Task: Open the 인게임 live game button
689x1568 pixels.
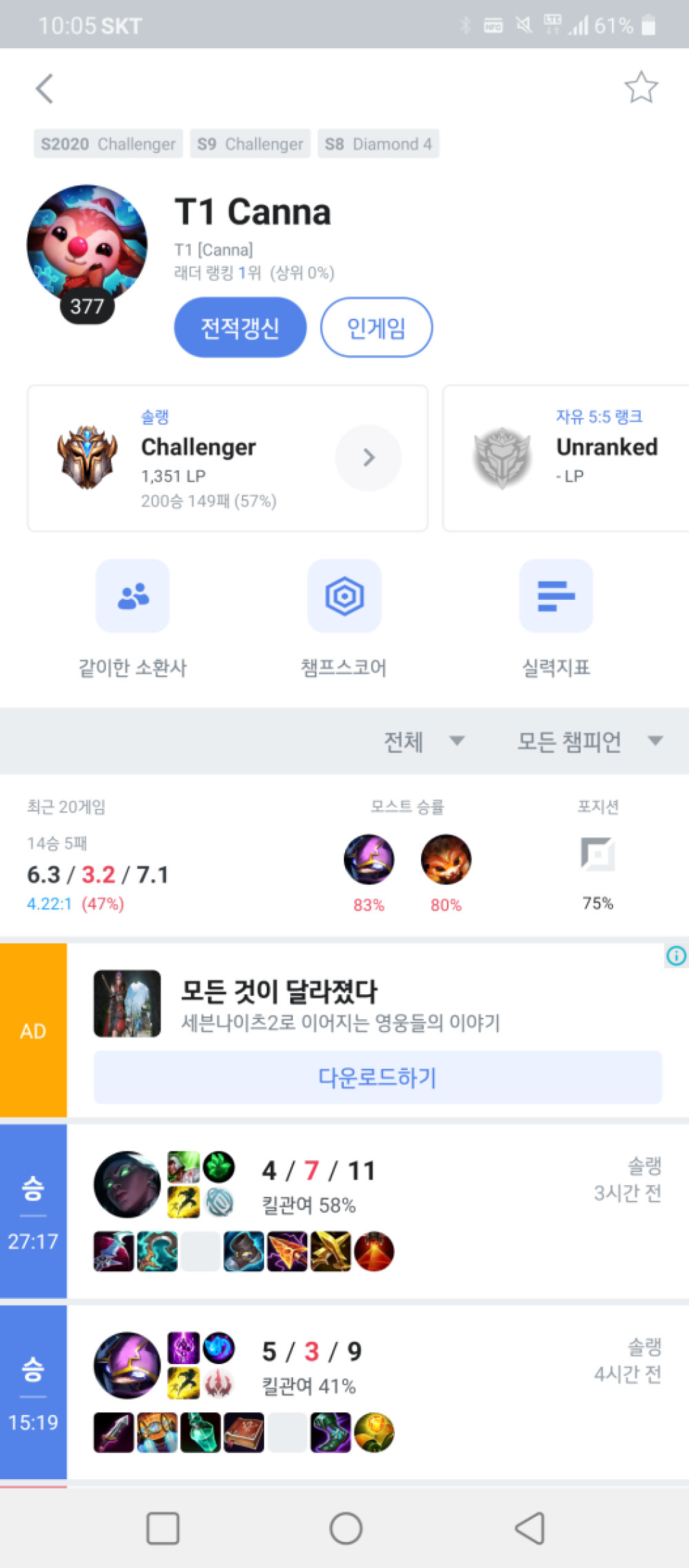Action: (x=376, y=327)
